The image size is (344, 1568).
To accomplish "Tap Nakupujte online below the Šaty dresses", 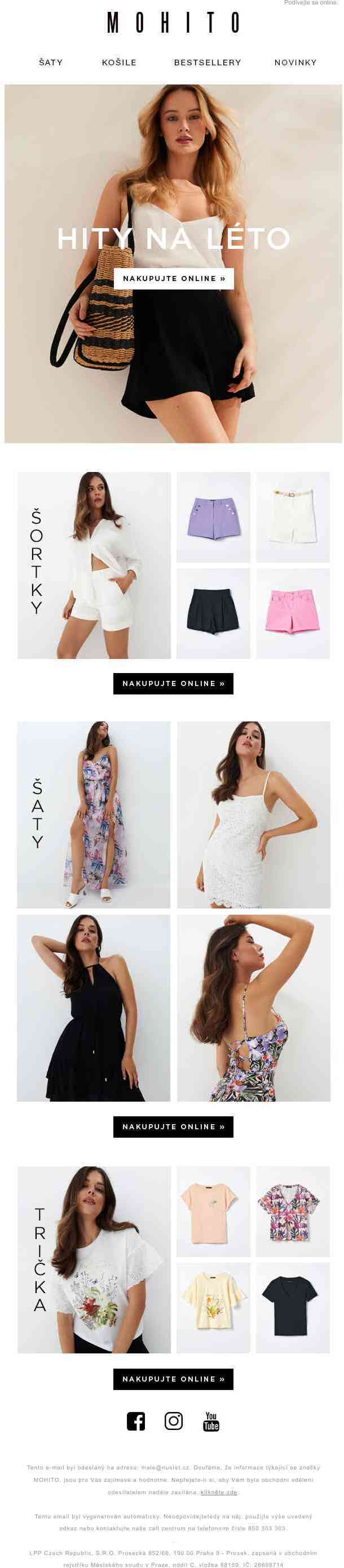I will click(x=173, y=1126).
